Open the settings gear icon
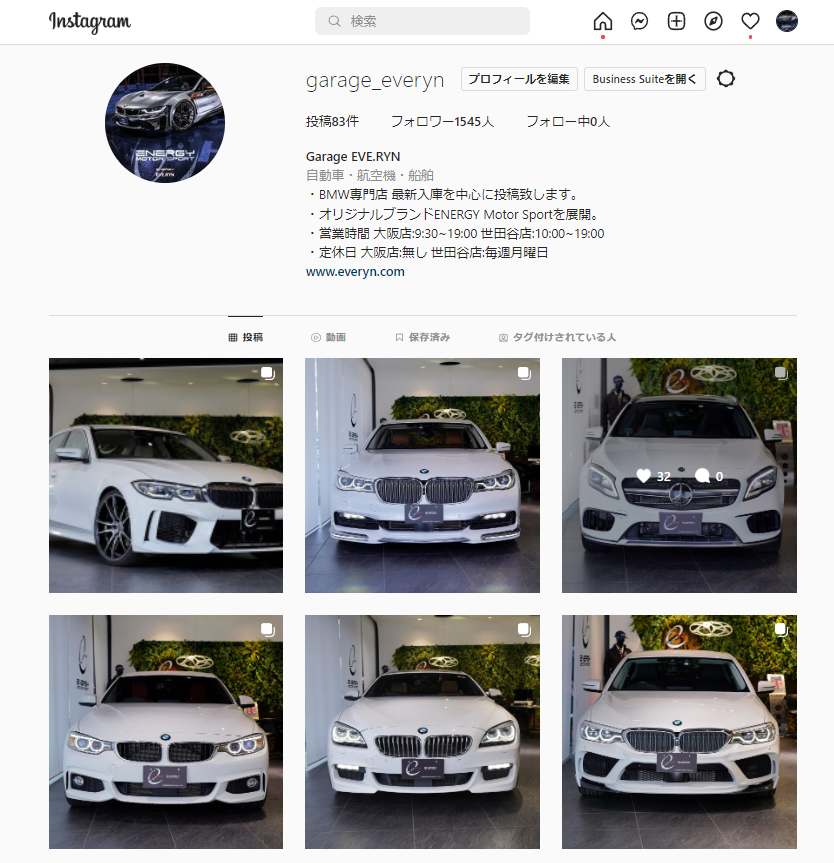The image size is (834, 863). pyautogui.click(x=726, y=79)
